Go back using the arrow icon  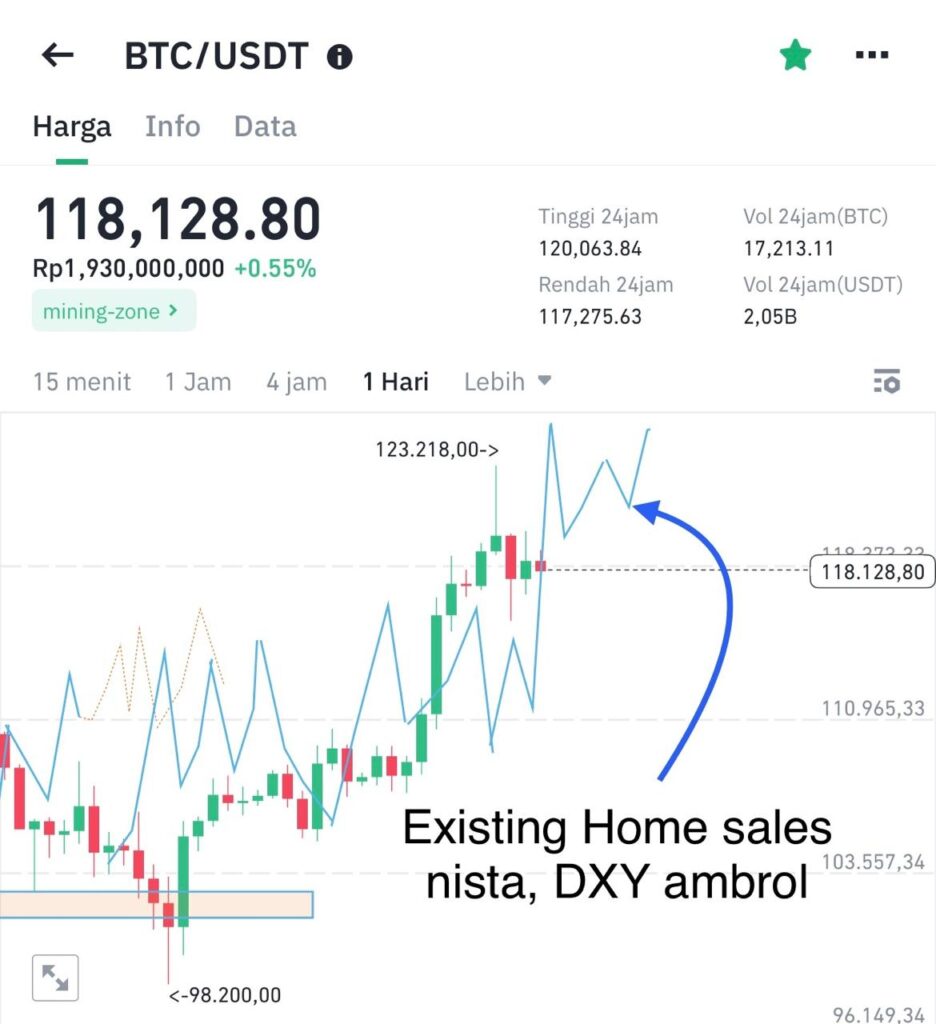click(x=57, y=55)
